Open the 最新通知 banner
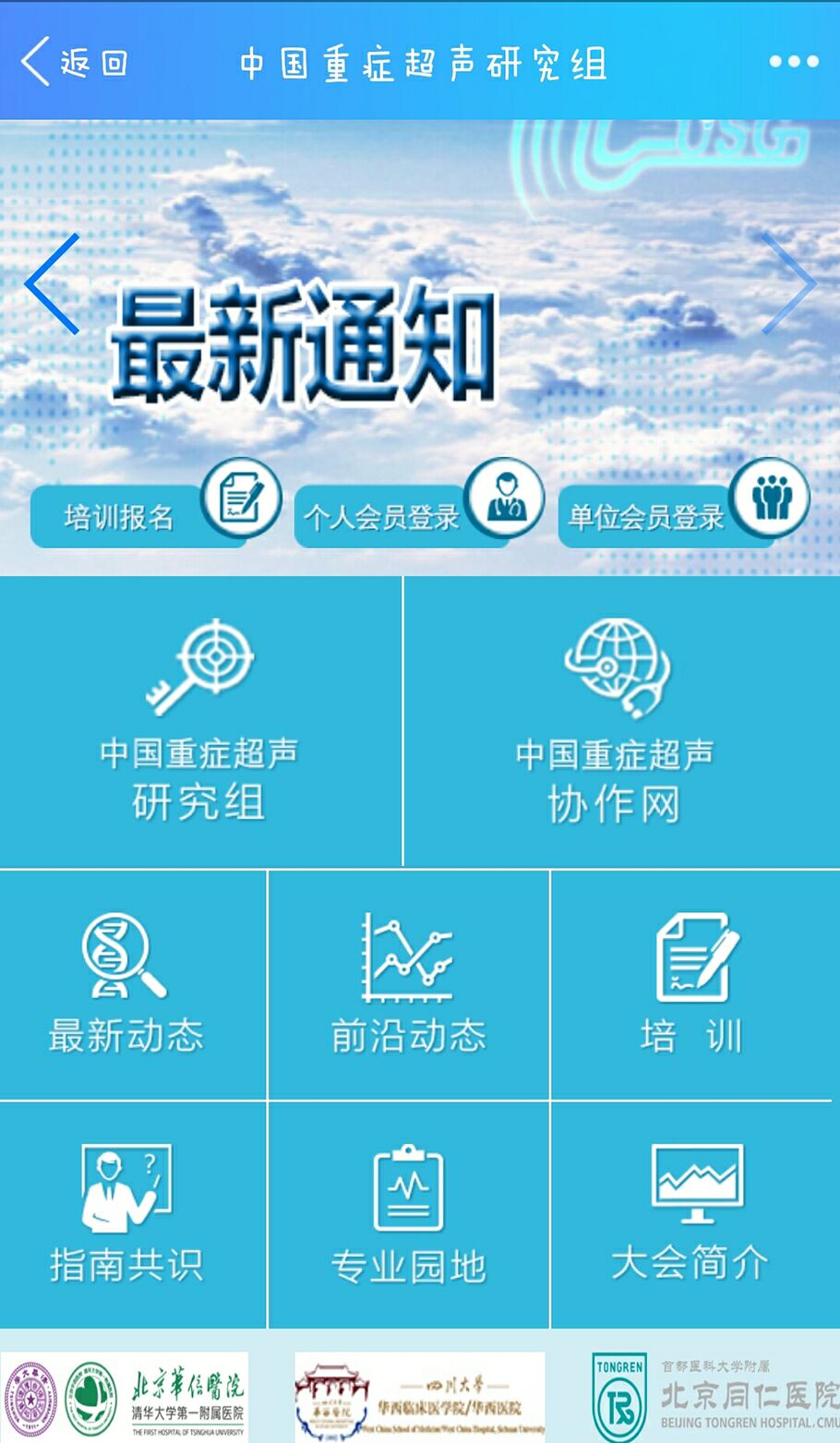840x1443 pixels. [305, 343]
